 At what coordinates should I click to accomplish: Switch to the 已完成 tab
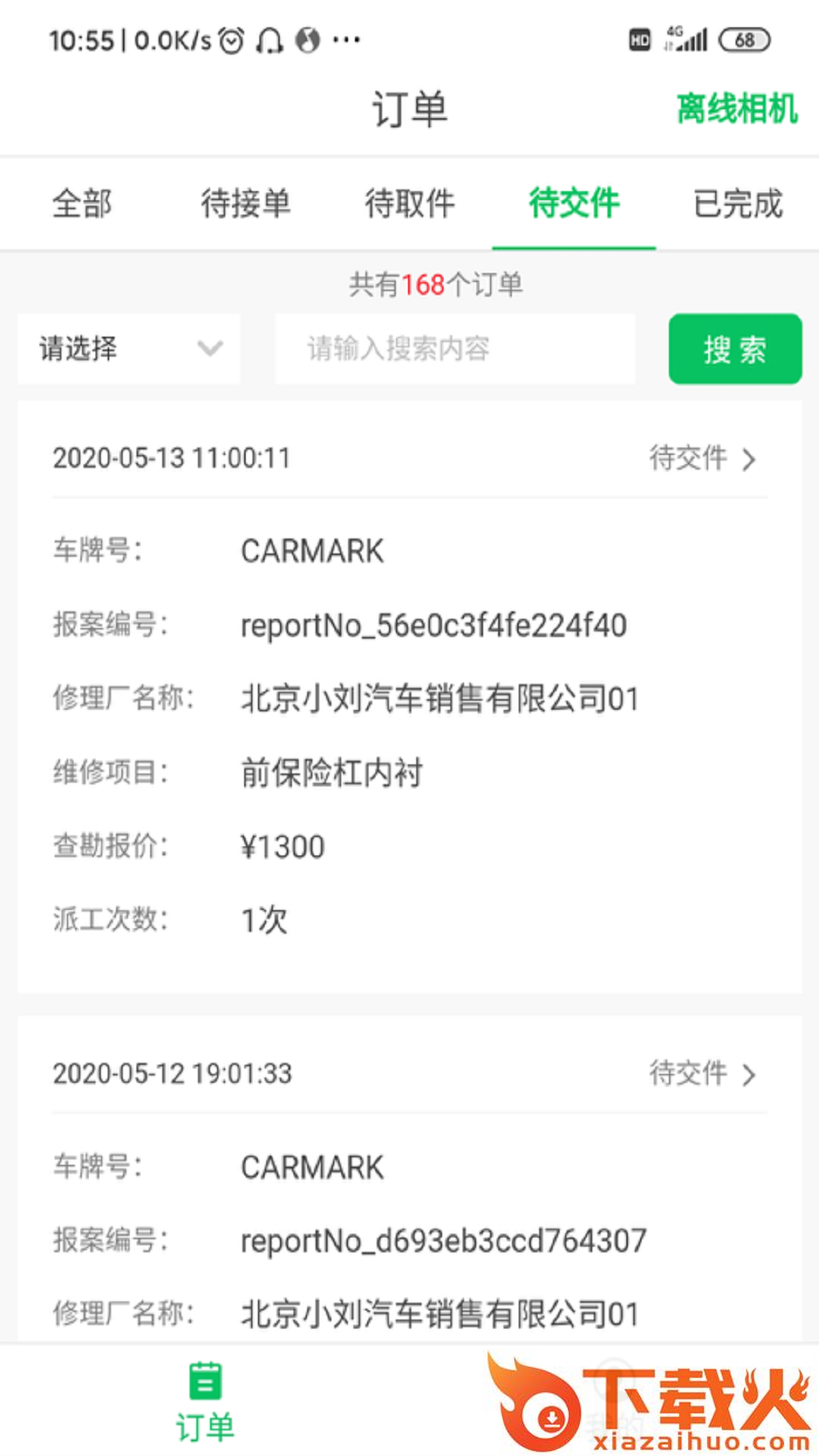(737, 203)
